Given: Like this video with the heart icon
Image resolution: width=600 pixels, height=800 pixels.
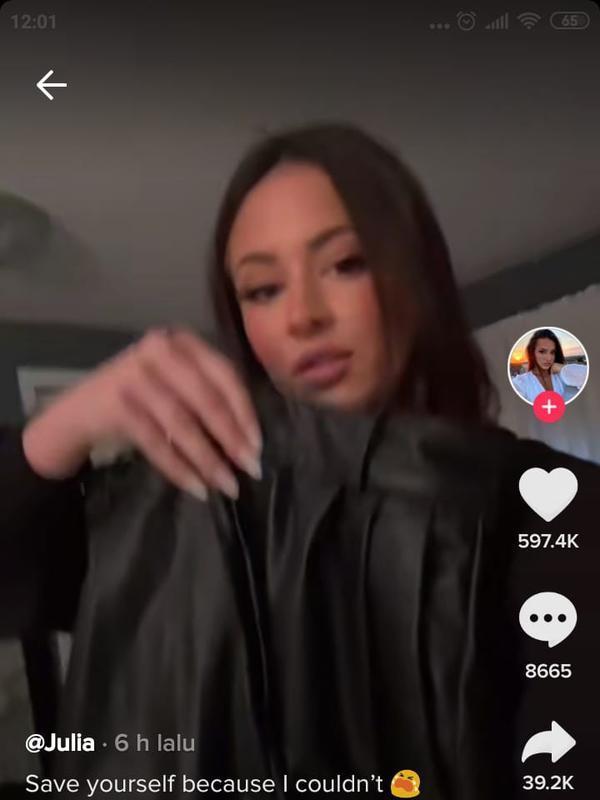Looking at the screenshot, I should [x=548, y=494].
